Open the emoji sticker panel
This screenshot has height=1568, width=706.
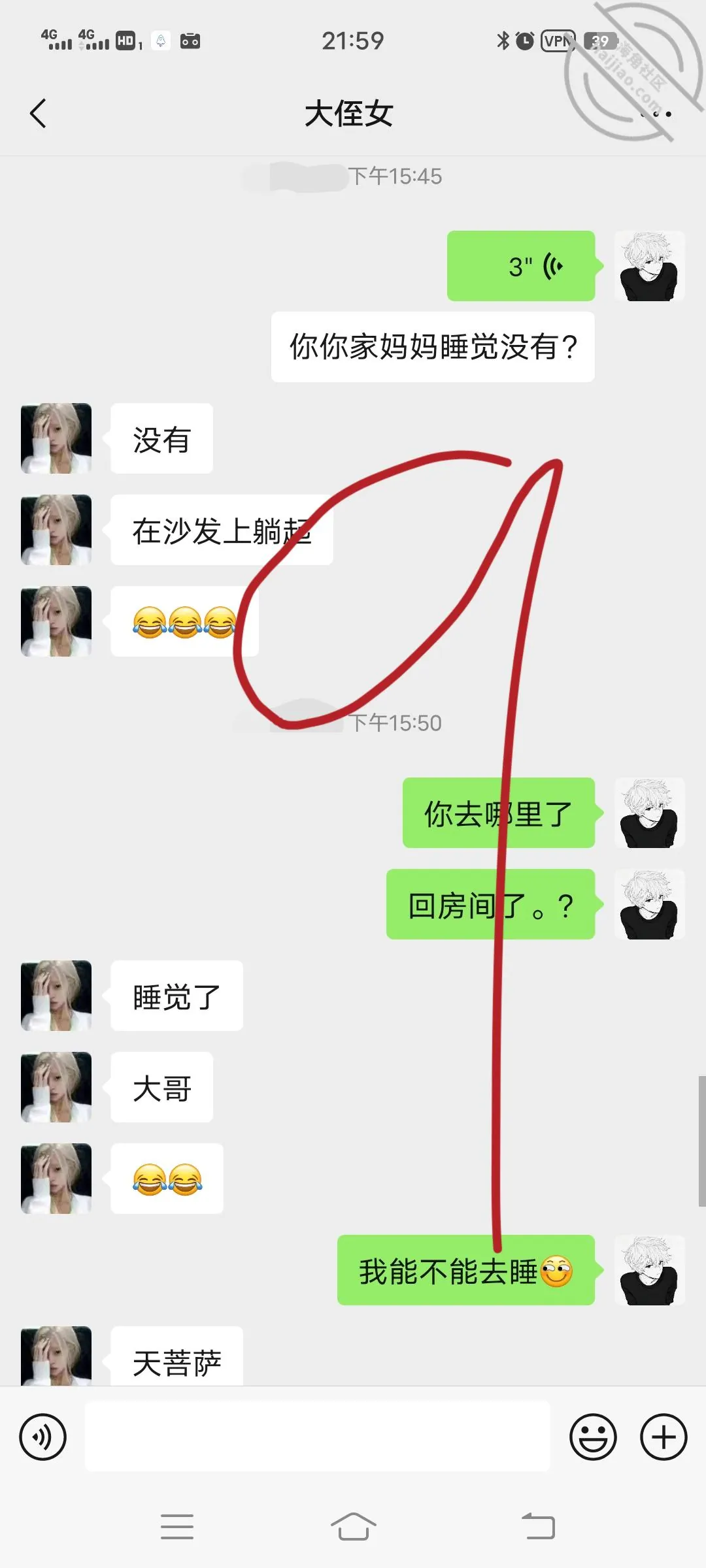(x=593, y=1437)
